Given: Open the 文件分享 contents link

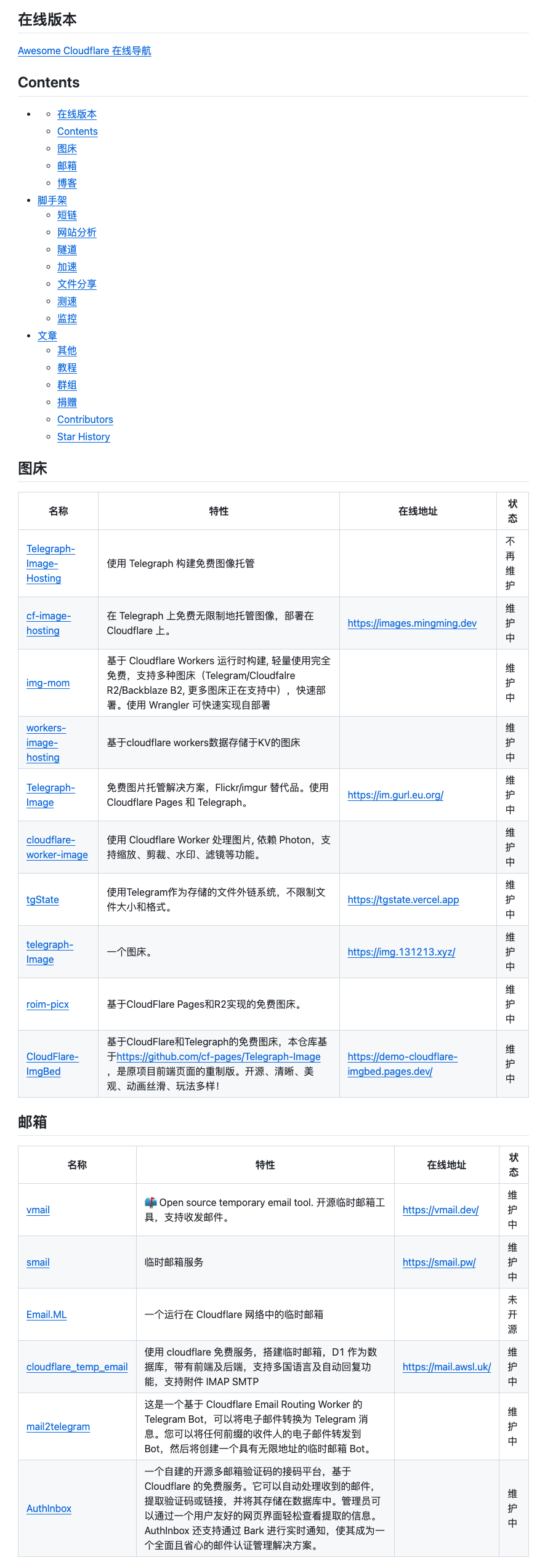Looking at the screenshot, I should 77,284.
